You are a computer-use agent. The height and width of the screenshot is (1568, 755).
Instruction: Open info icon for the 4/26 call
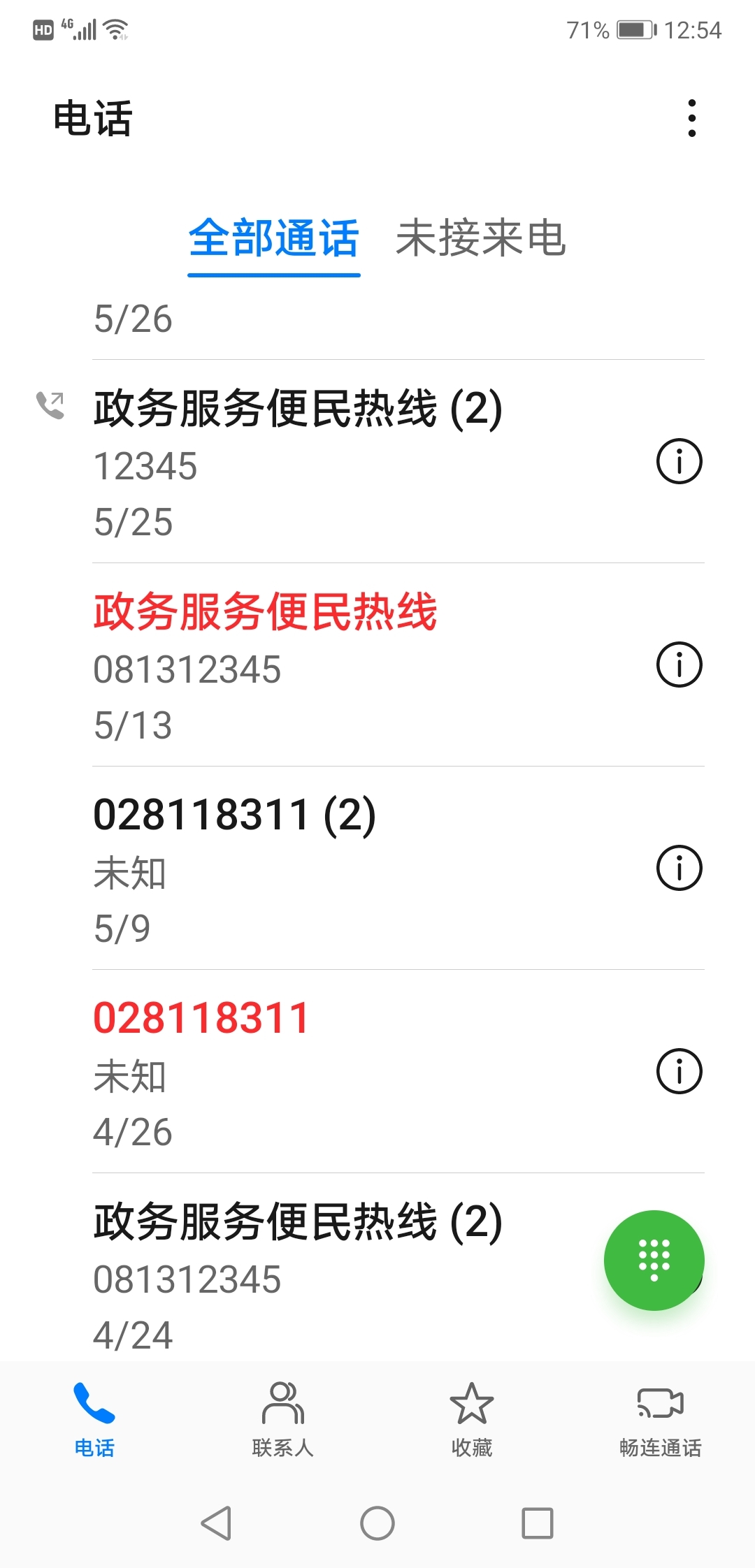pos(679,1071)
